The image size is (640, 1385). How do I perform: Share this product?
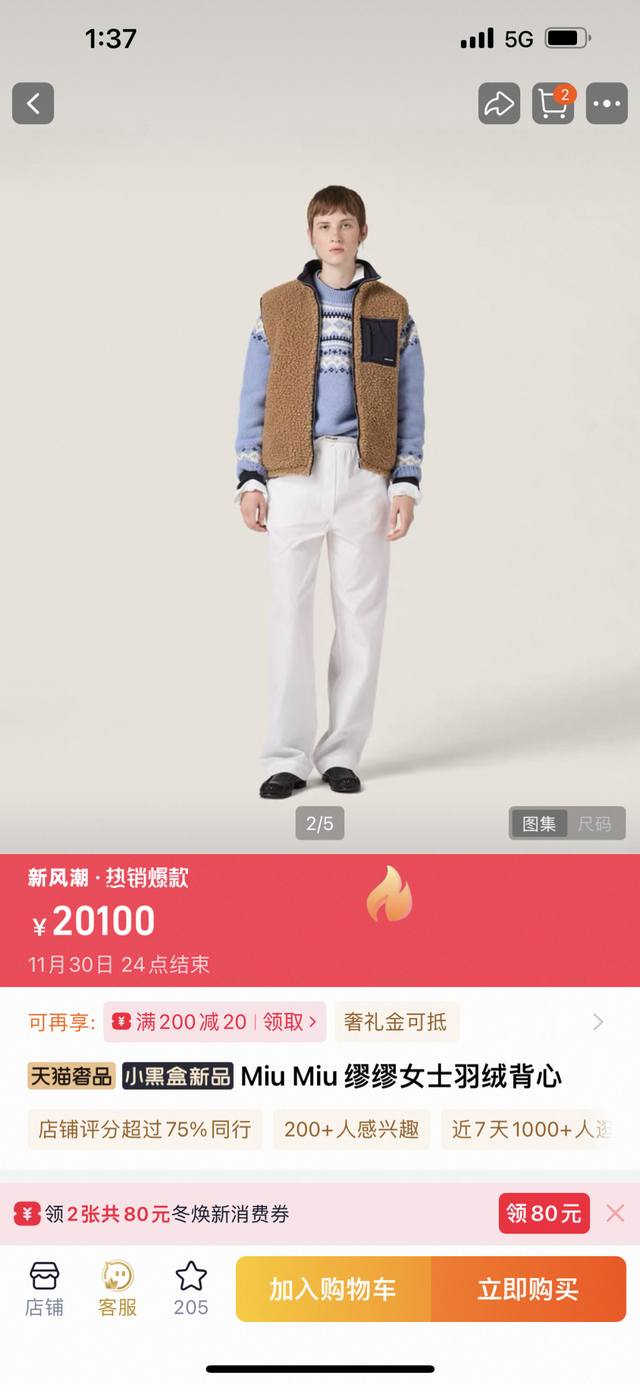[x=499, y=104]
